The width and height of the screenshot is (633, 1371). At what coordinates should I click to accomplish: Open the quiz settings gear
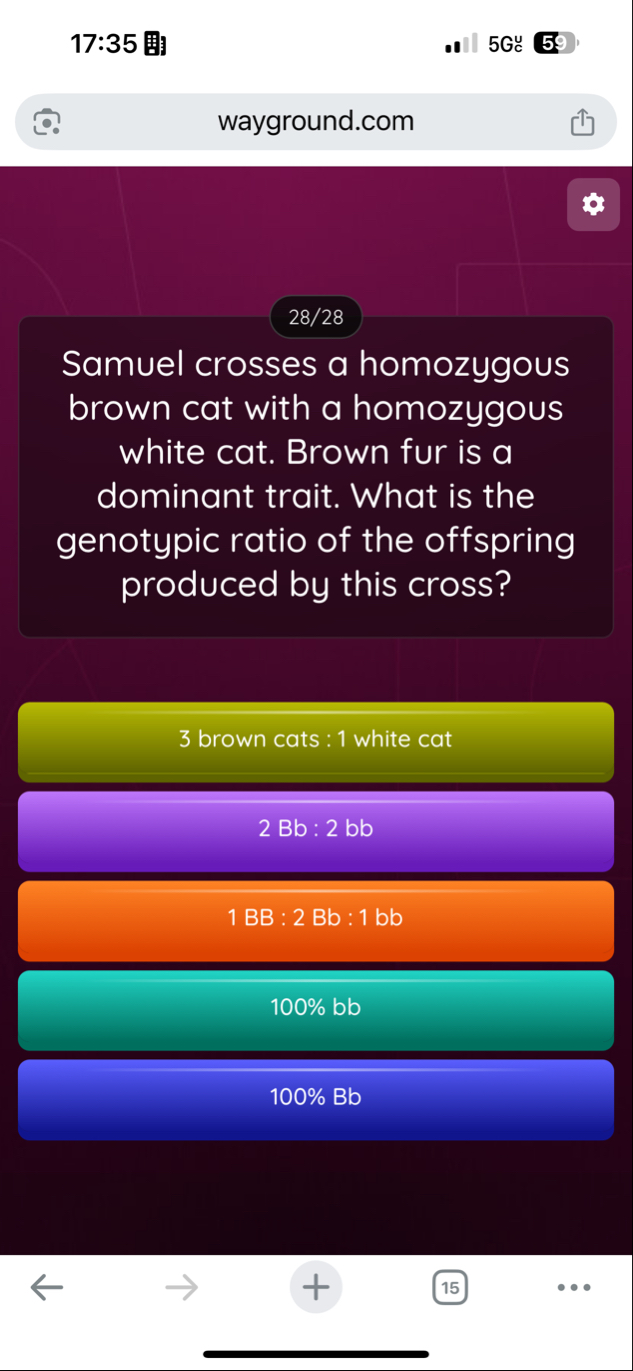pyautogui.click(x=593, y=205)
